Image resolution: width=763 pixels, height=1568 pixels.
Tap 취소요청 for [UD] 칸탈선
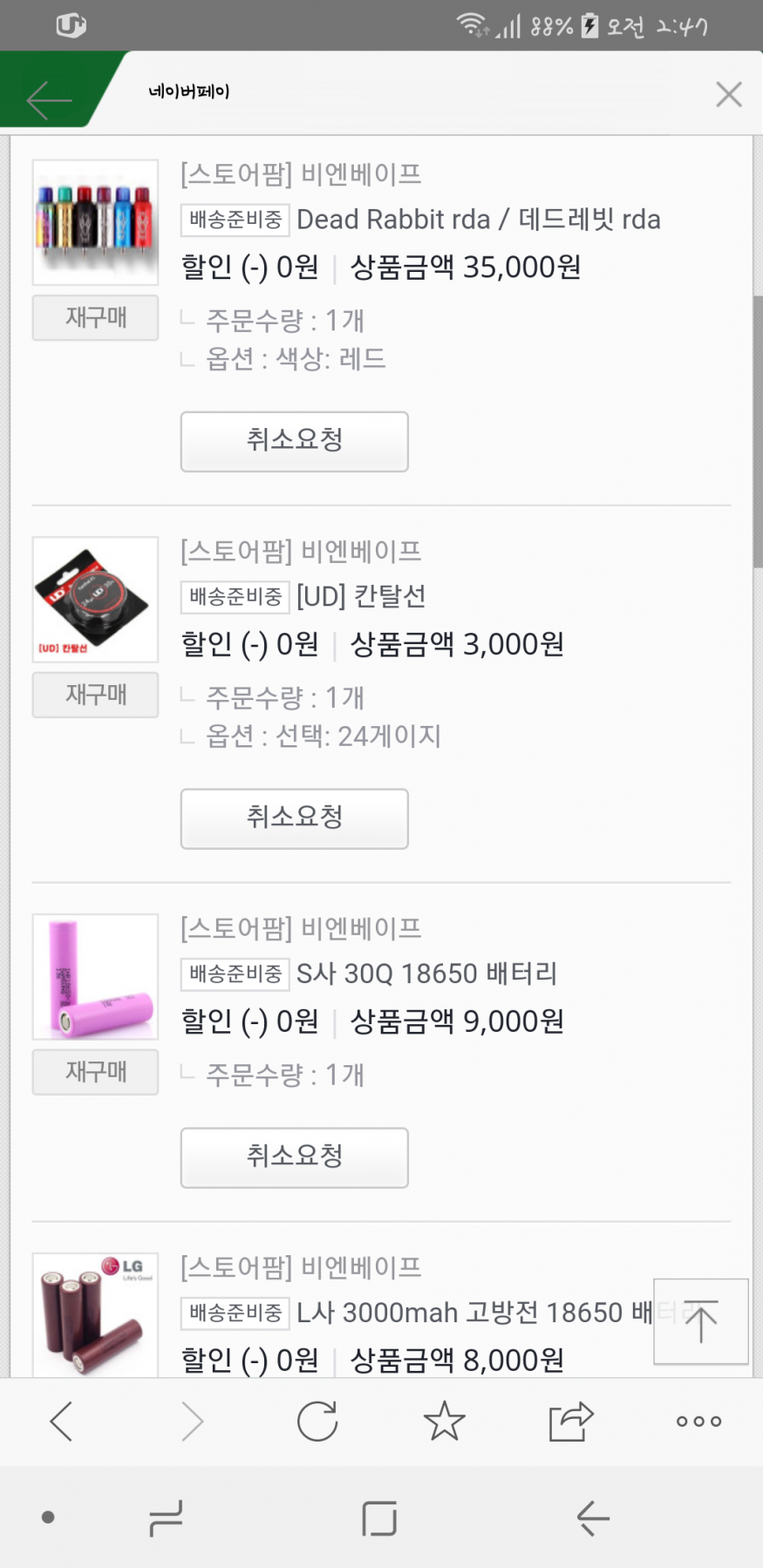[x=294, y=818]
